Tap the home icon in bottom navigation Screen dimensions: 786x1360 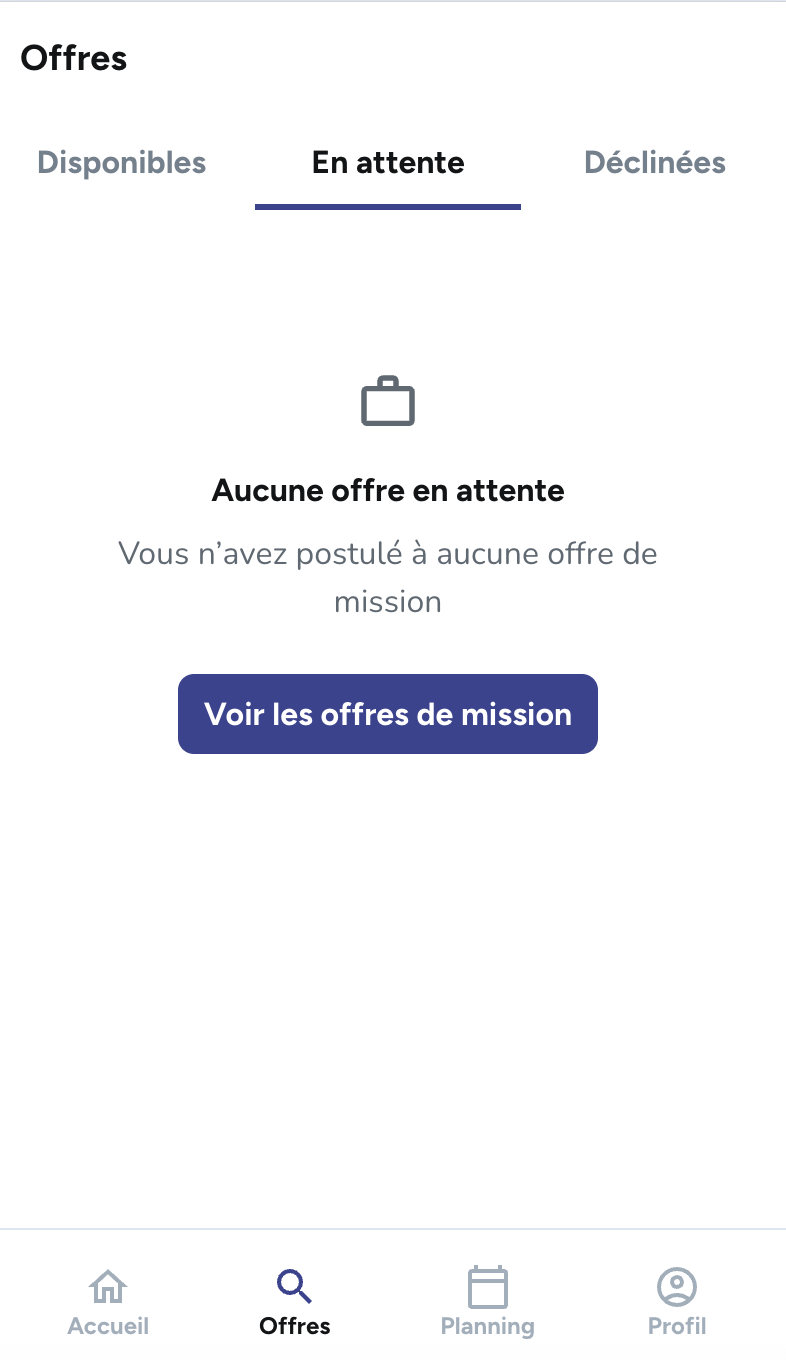pos(107,1287)
